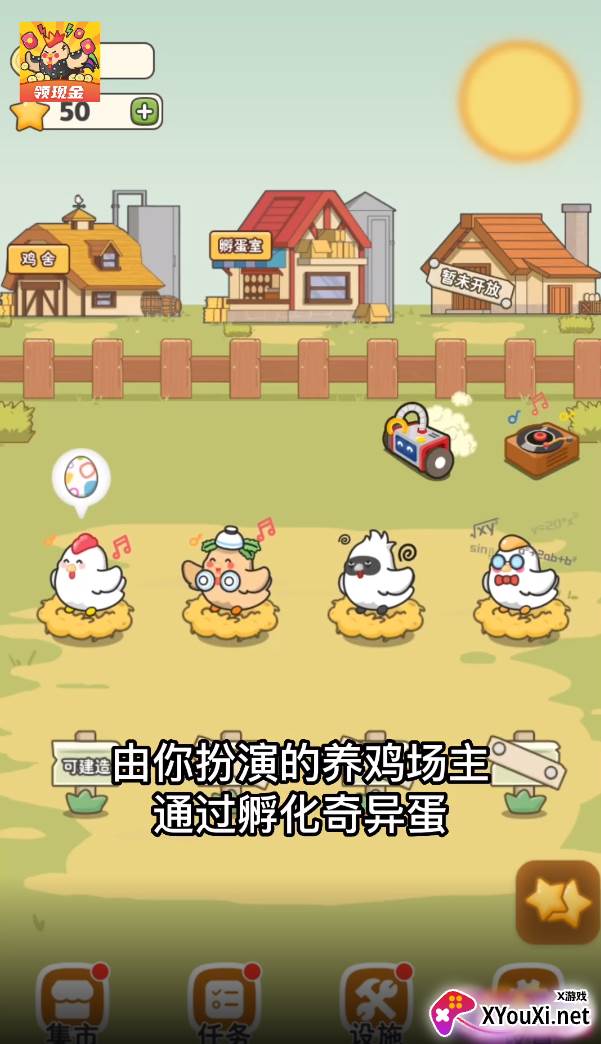This screenshot has height=1044, width=601.
Task: Open the double-star button
Action: [558, 902]
